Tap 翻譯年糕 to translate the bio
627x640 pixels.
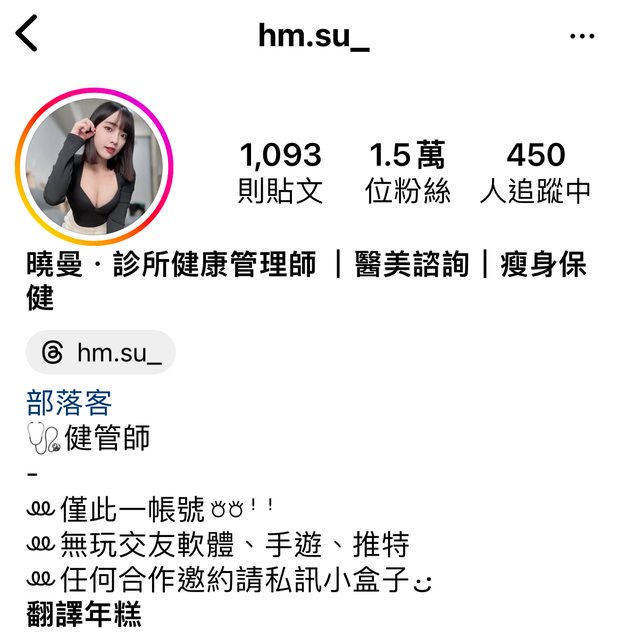(84, 614)
